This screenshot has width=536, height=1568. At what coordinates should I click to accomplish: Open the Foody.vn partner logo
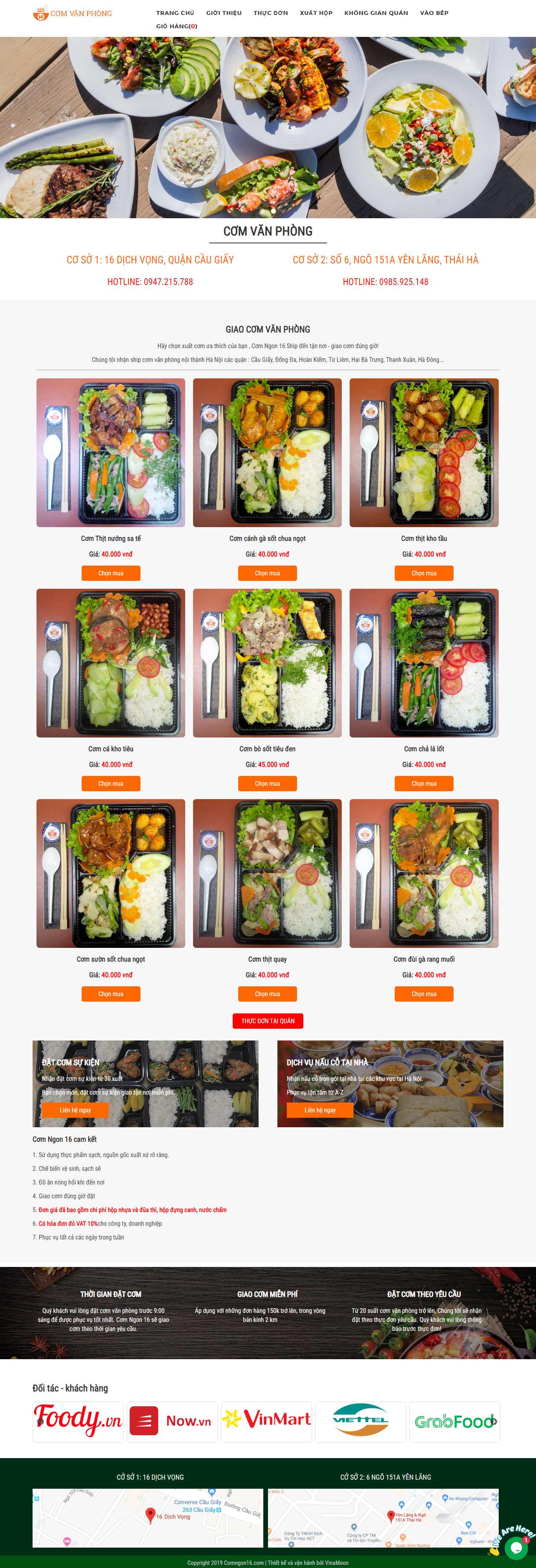[78, 1421]
